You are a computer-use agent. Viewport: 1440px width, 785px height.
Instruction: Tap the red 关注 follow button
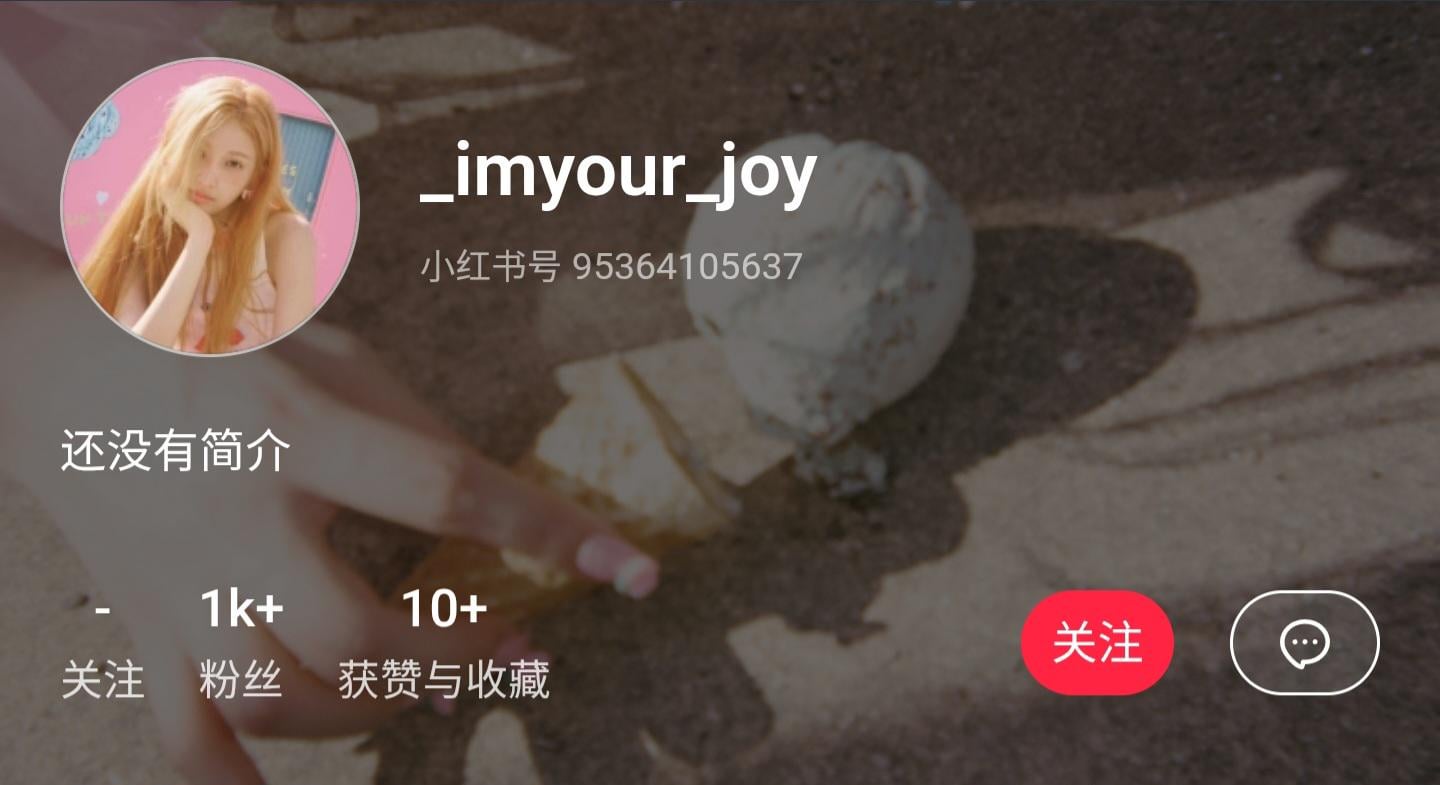[x=1097, y=643]
